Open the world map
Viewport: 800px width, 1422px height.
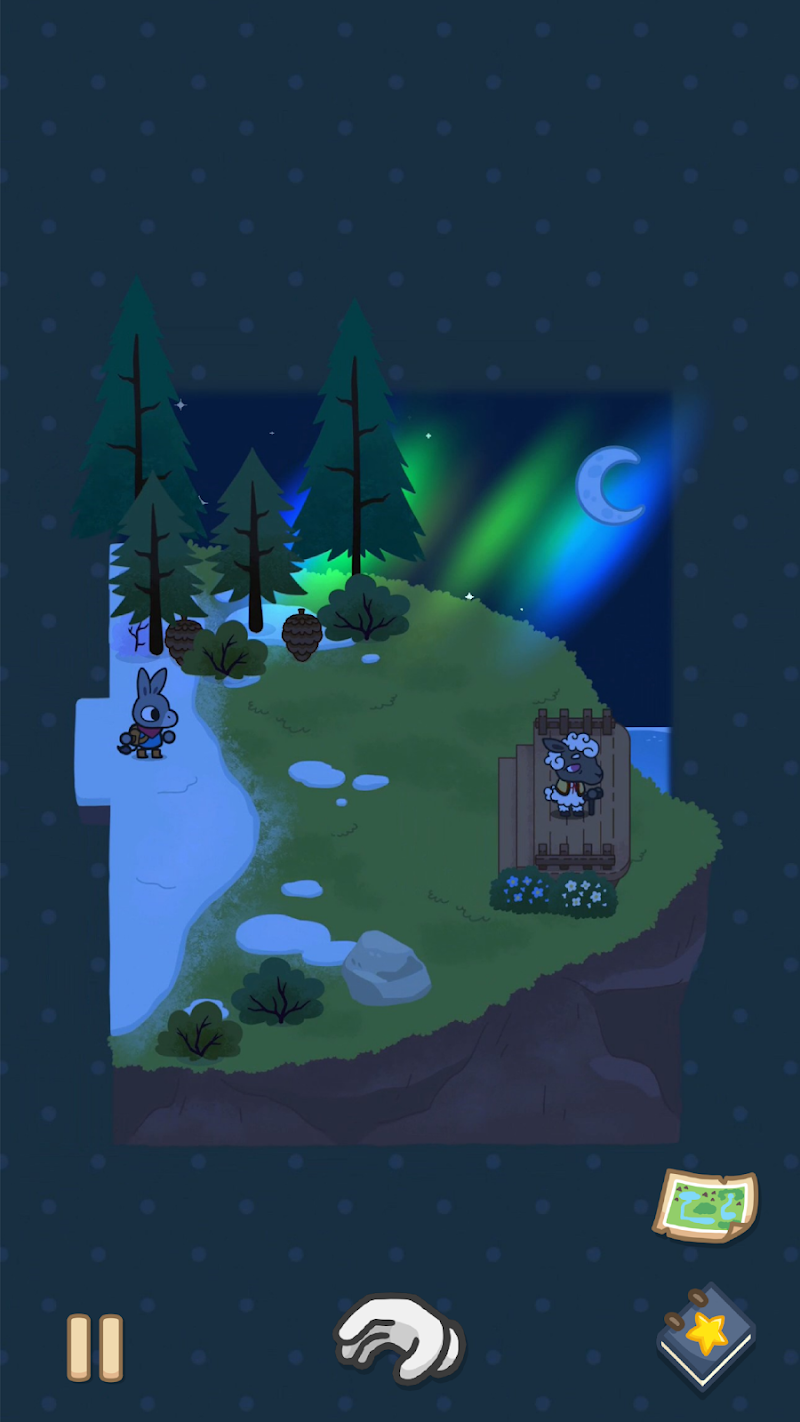(706, 1205)
